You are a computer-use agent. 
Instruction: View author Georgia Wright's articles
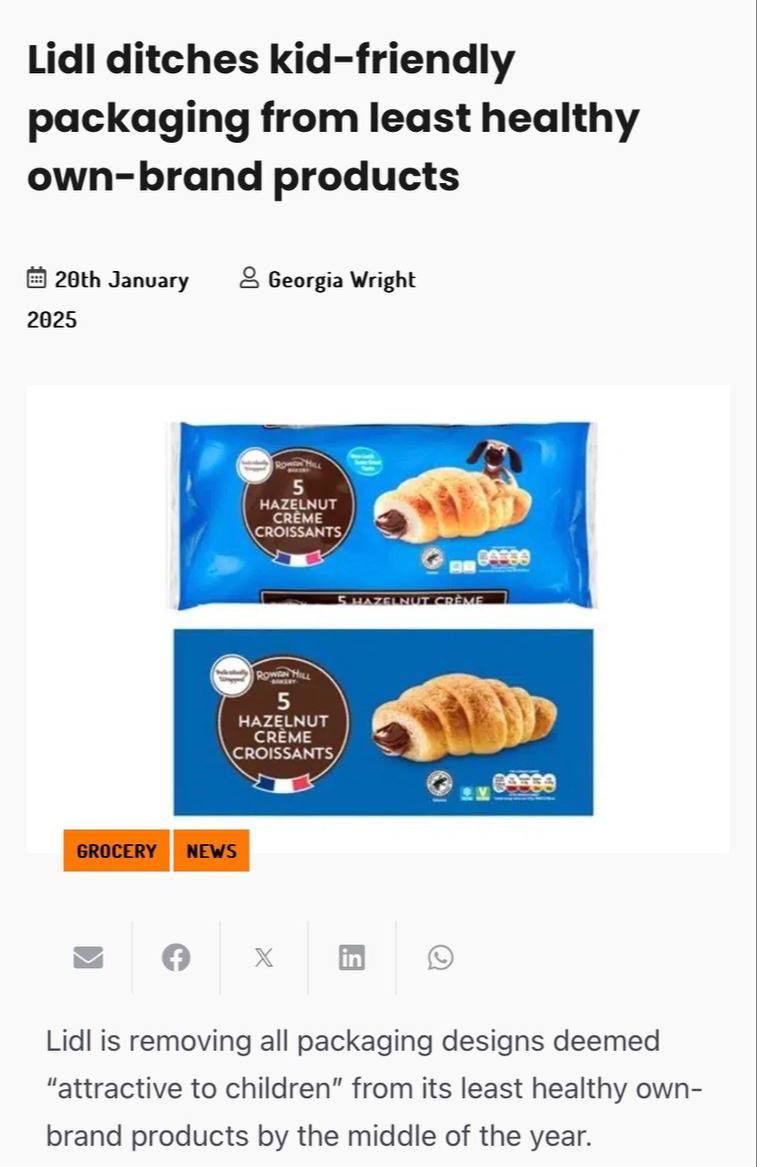pos(341,280)
